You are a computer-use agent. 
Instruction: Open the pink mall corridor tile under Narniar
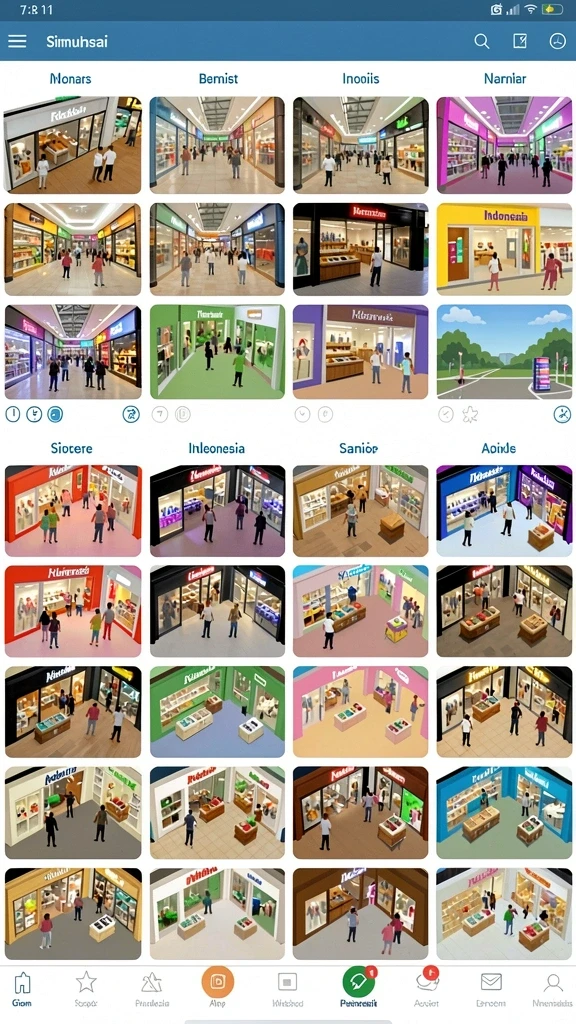pyautogui.click(x=504, y=145)
